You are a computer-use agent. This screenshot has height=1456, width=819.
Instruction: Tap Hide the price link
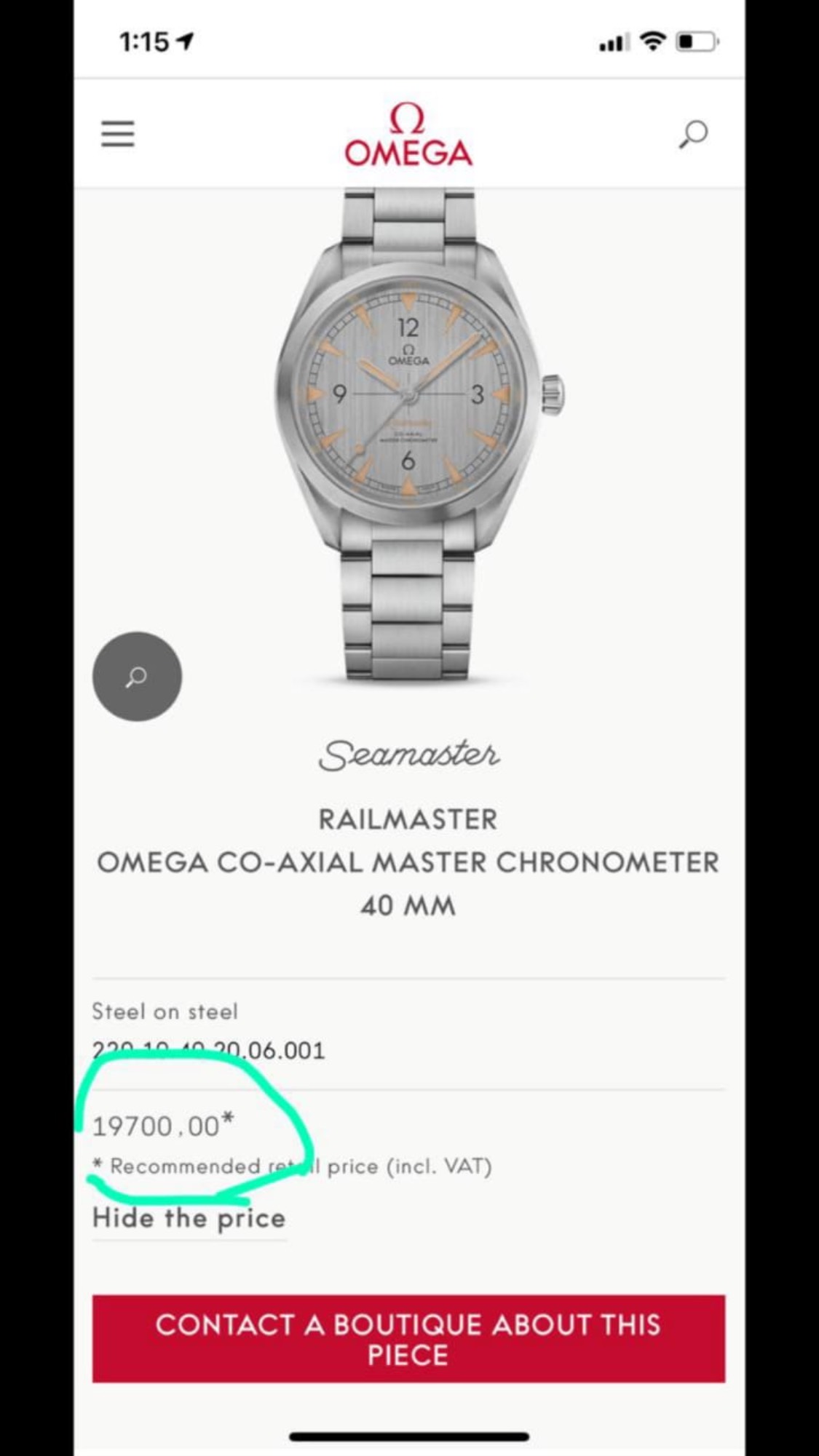point(189,1219)
